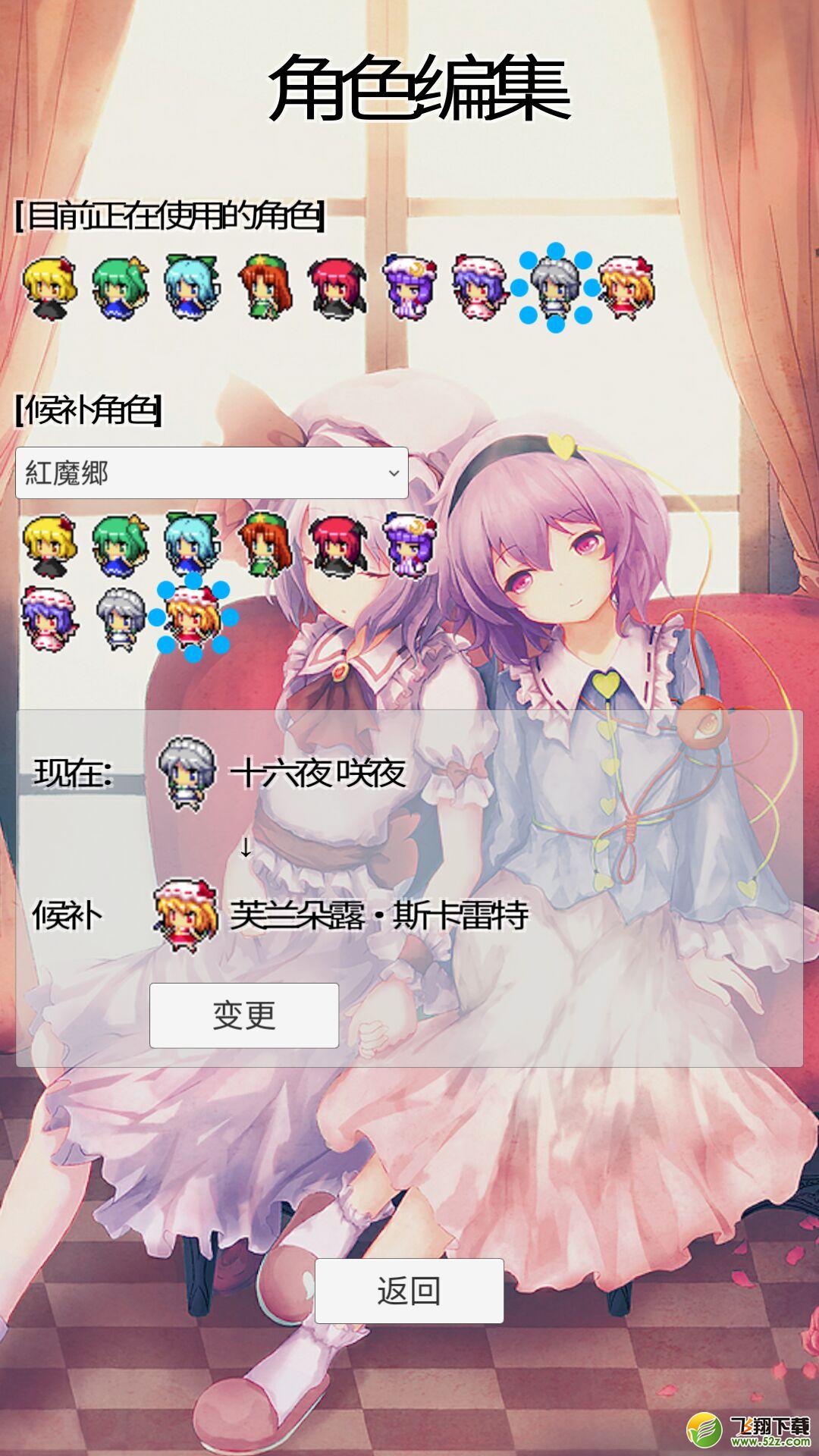
Task: Pick green-haired Daiyousei from current characters
Action: [121, 287]
